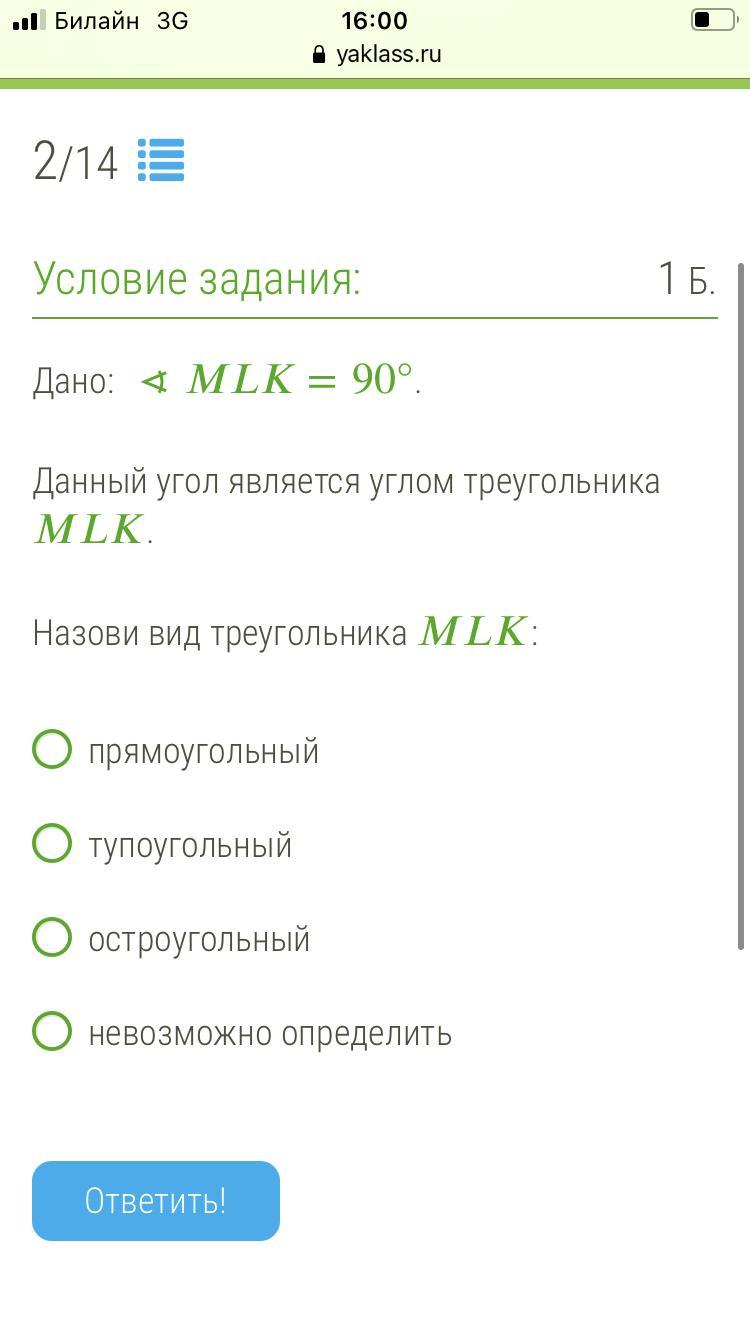
Task: Open the task list icon next to 2/14
Action: pos(161,160)
